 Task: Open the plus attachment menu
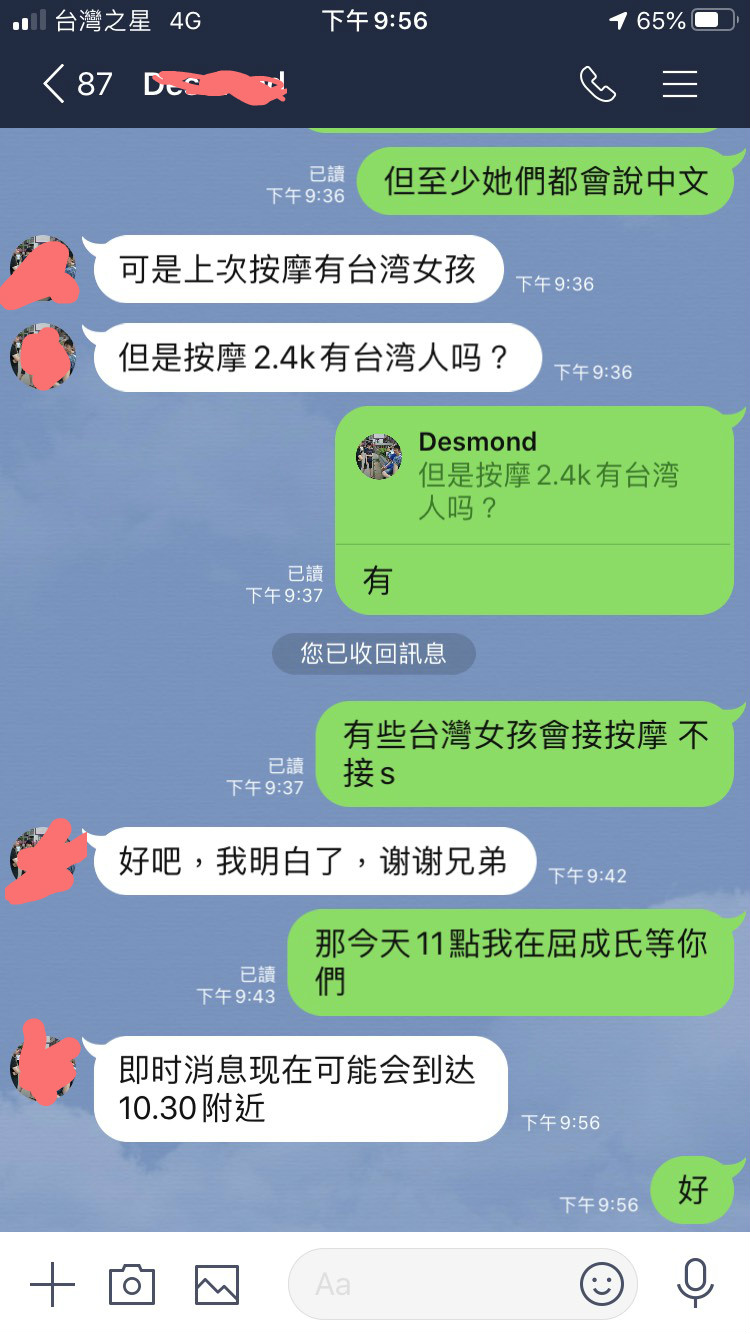pos(52,1284)
